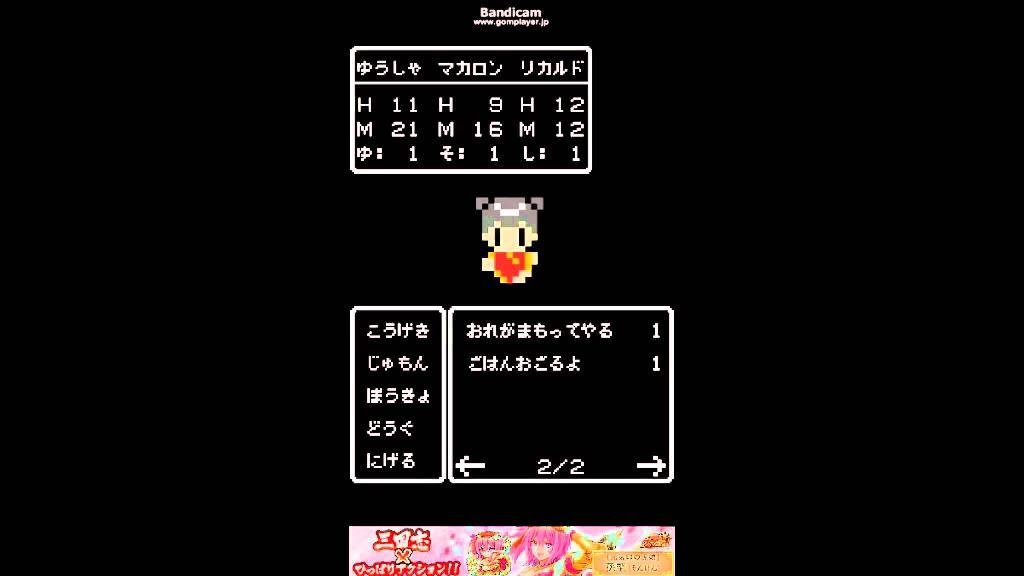
Task: Open the どうぐ items command
Action: [x=391, y=428]
